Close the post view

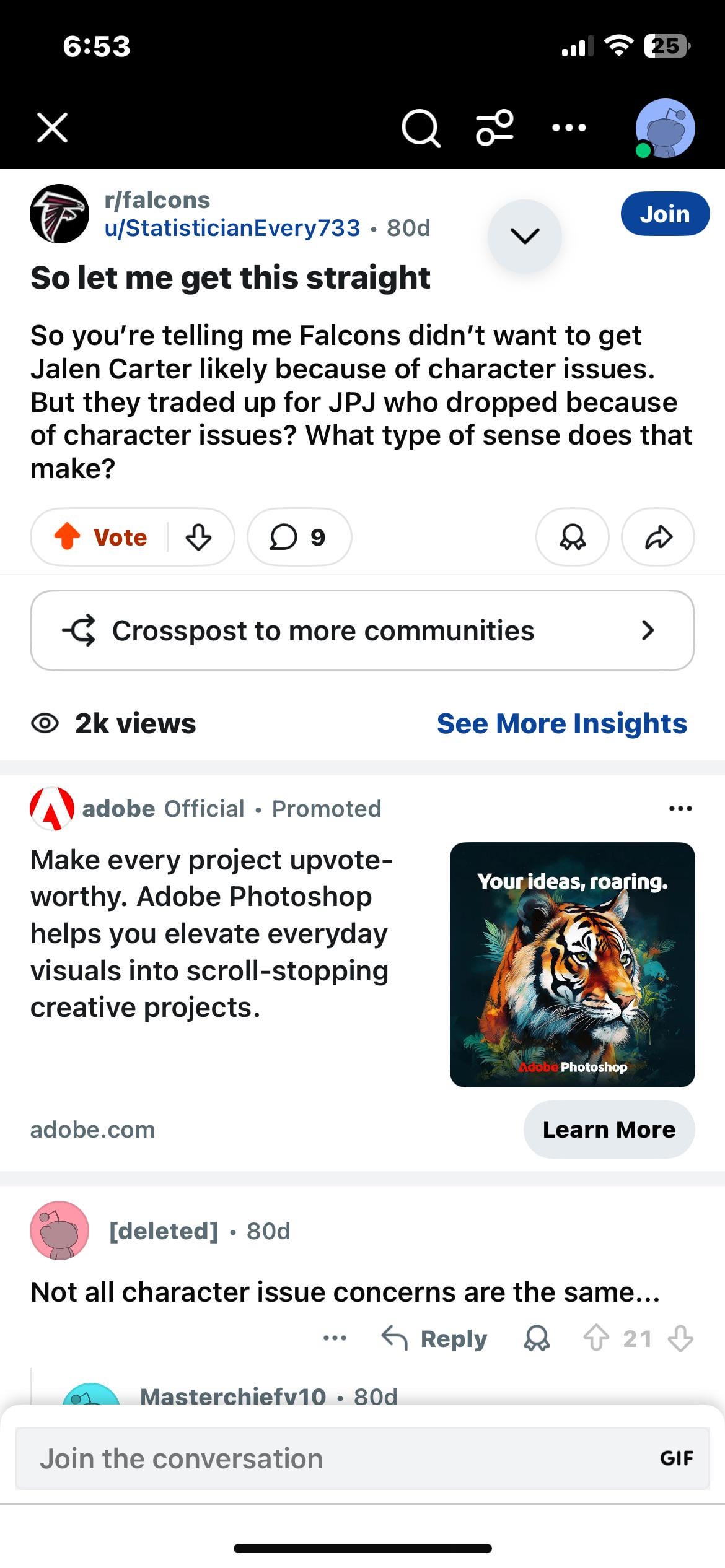52,128
